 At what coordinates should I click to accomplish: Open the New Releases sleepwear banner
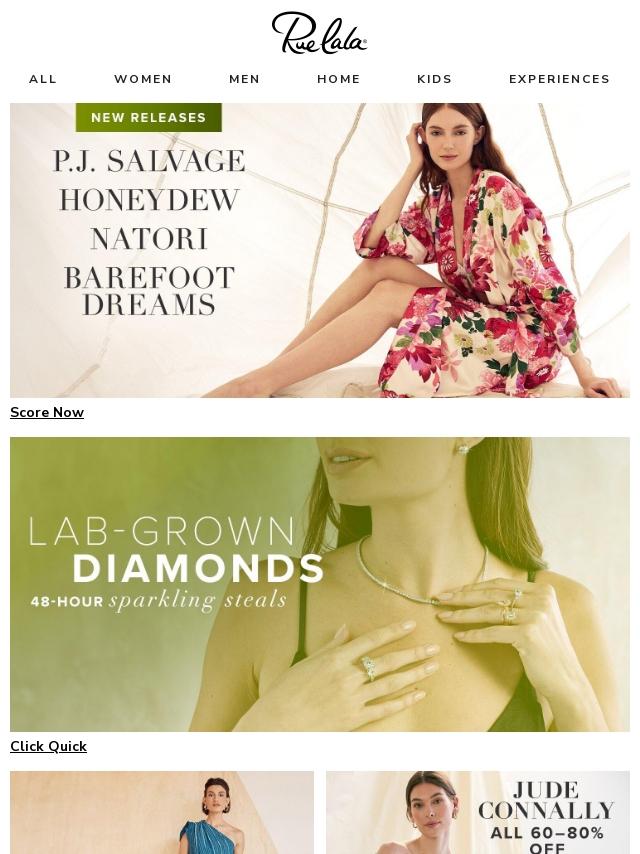click(320, 250)
